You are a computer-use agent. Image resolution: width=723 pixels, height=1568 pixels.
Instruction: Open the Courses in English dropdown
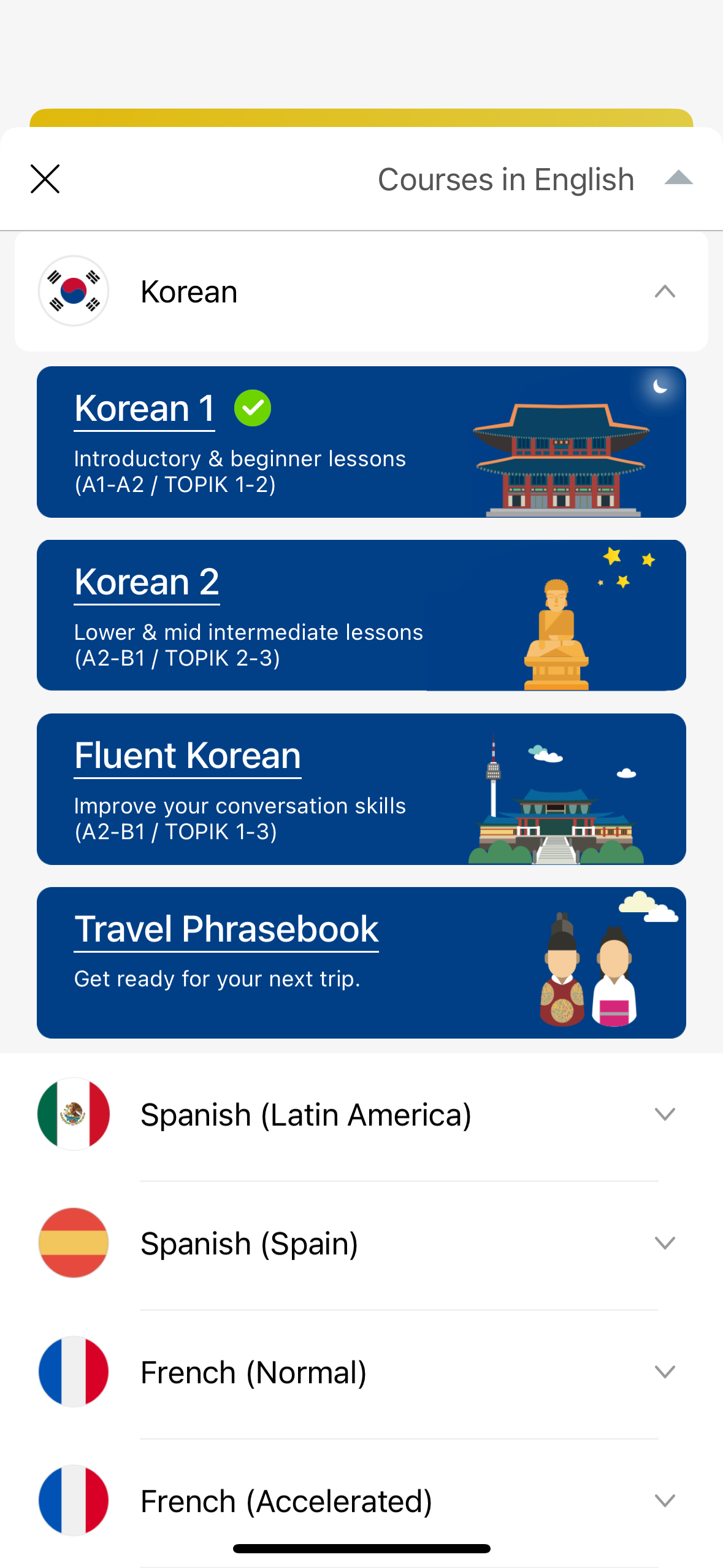tap(534, 179)
